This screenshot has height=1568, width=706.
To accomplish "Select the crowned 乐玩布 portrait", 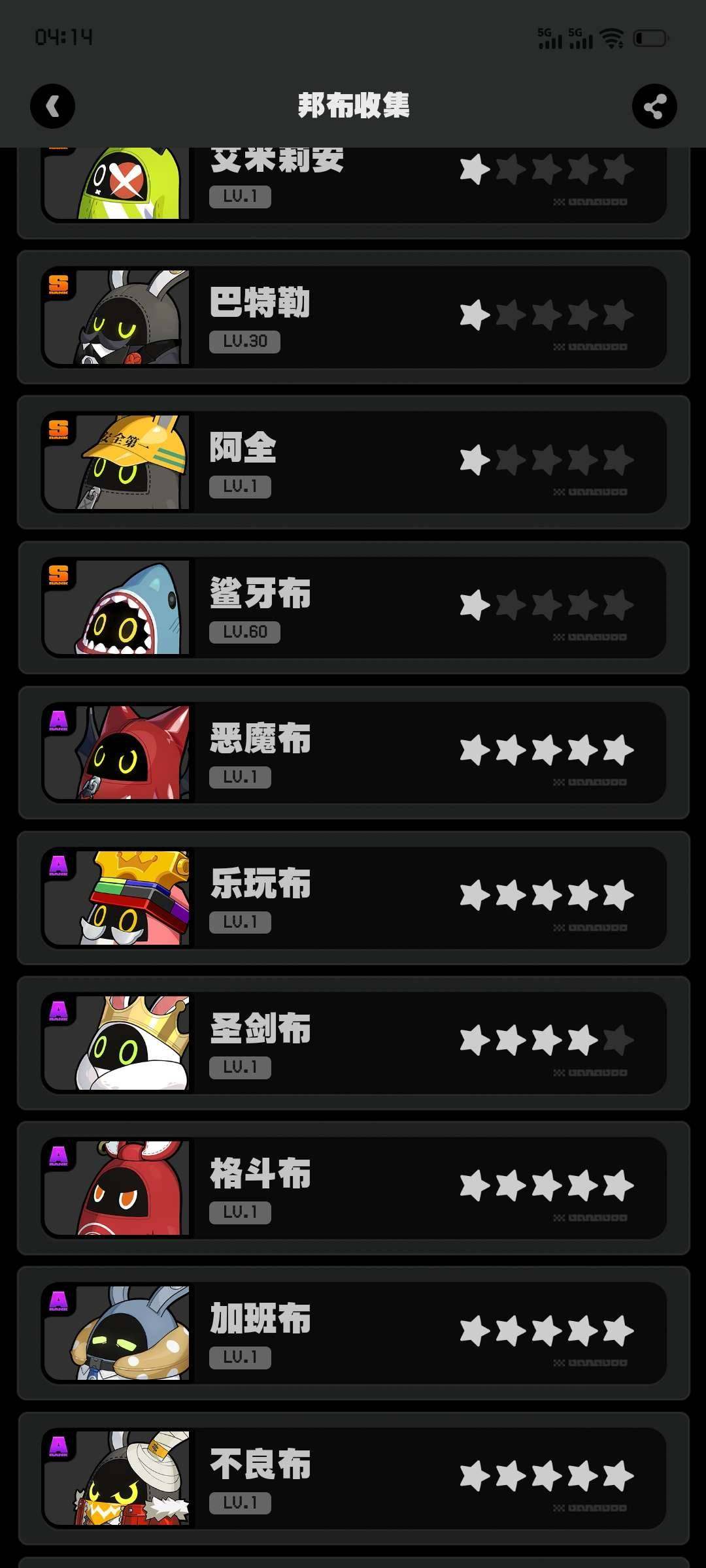I will (121, 898).
